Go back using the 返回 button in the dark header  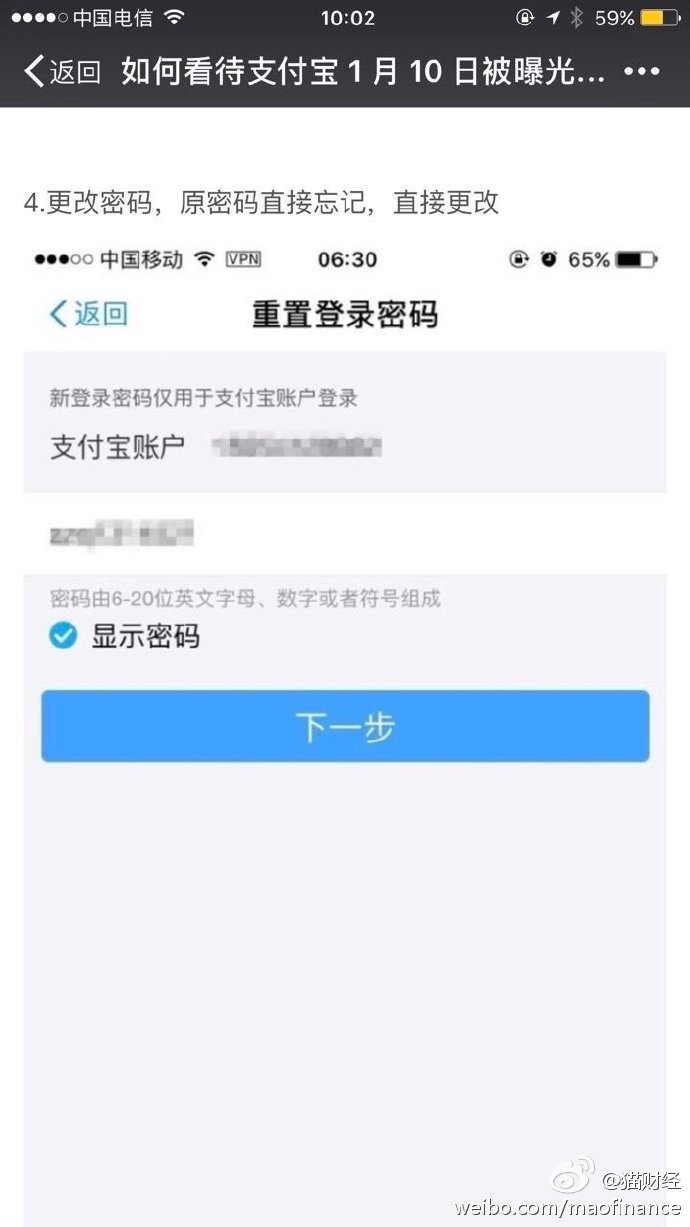62,72
